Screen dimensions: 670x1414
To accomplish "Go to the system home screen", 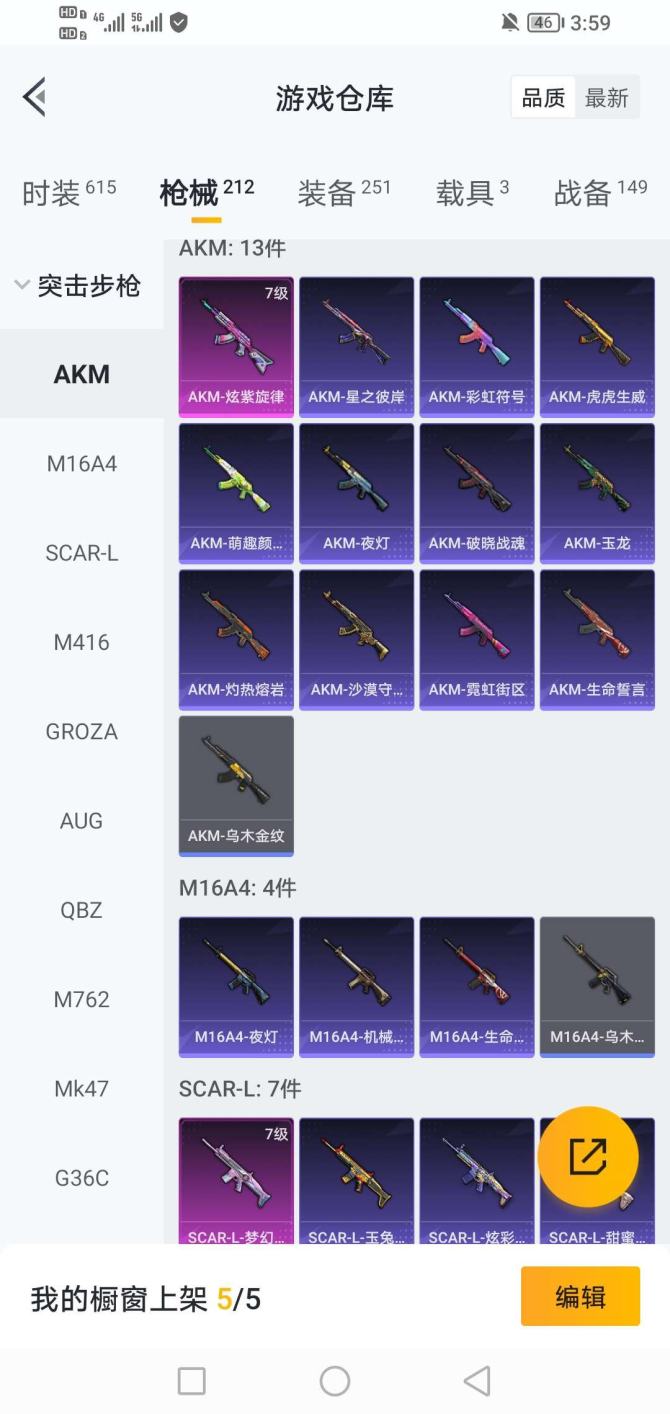I will click(x=335, y=1381).
